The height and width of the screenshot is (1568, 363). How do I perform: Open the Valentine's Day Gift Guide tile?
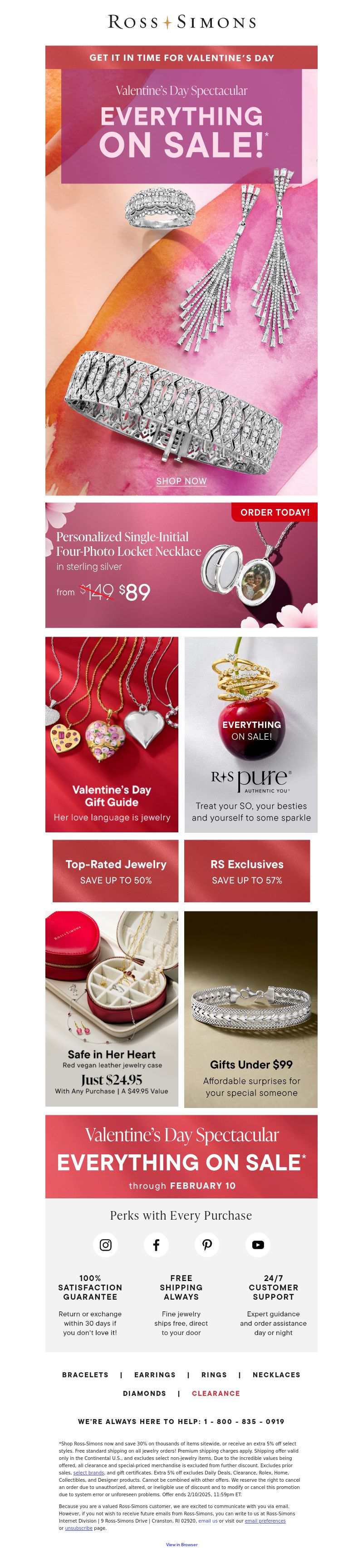click(112, 734)
